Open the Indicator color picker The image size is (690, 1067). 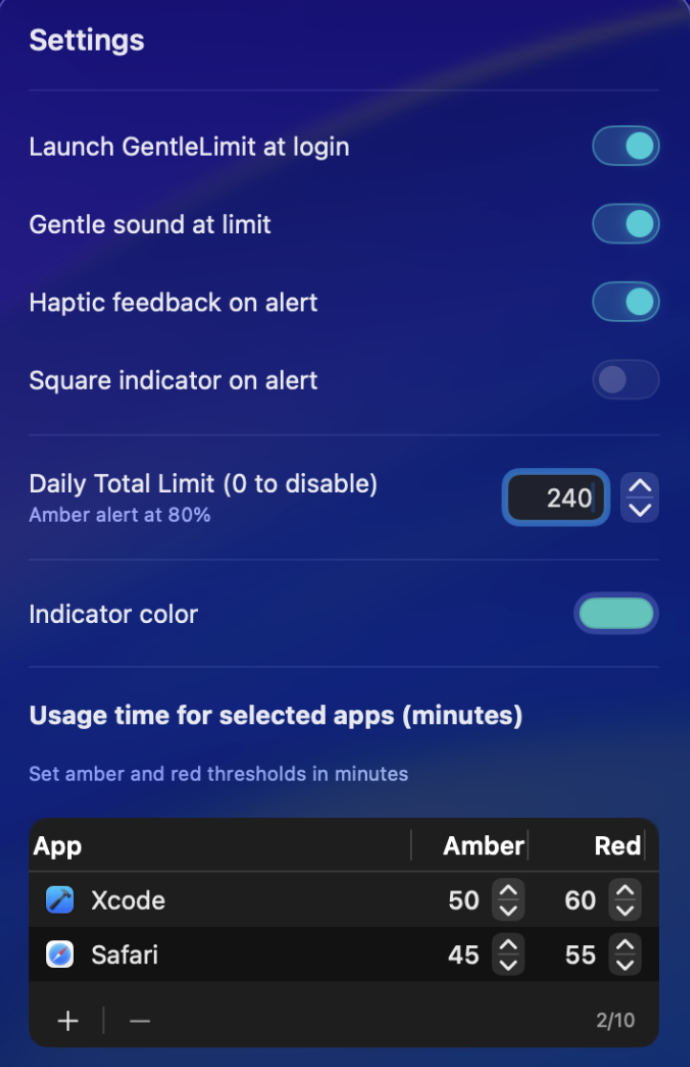pos(616,614)
